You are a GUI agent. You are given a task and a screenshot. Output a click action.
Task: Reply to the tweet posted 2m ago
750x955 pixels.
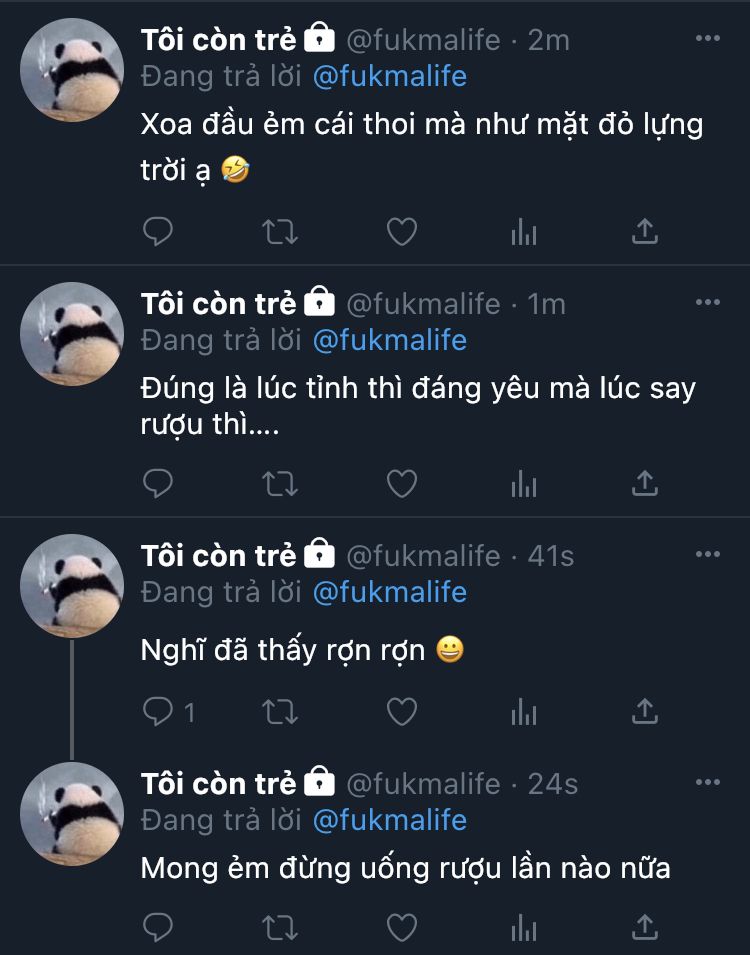158,232
